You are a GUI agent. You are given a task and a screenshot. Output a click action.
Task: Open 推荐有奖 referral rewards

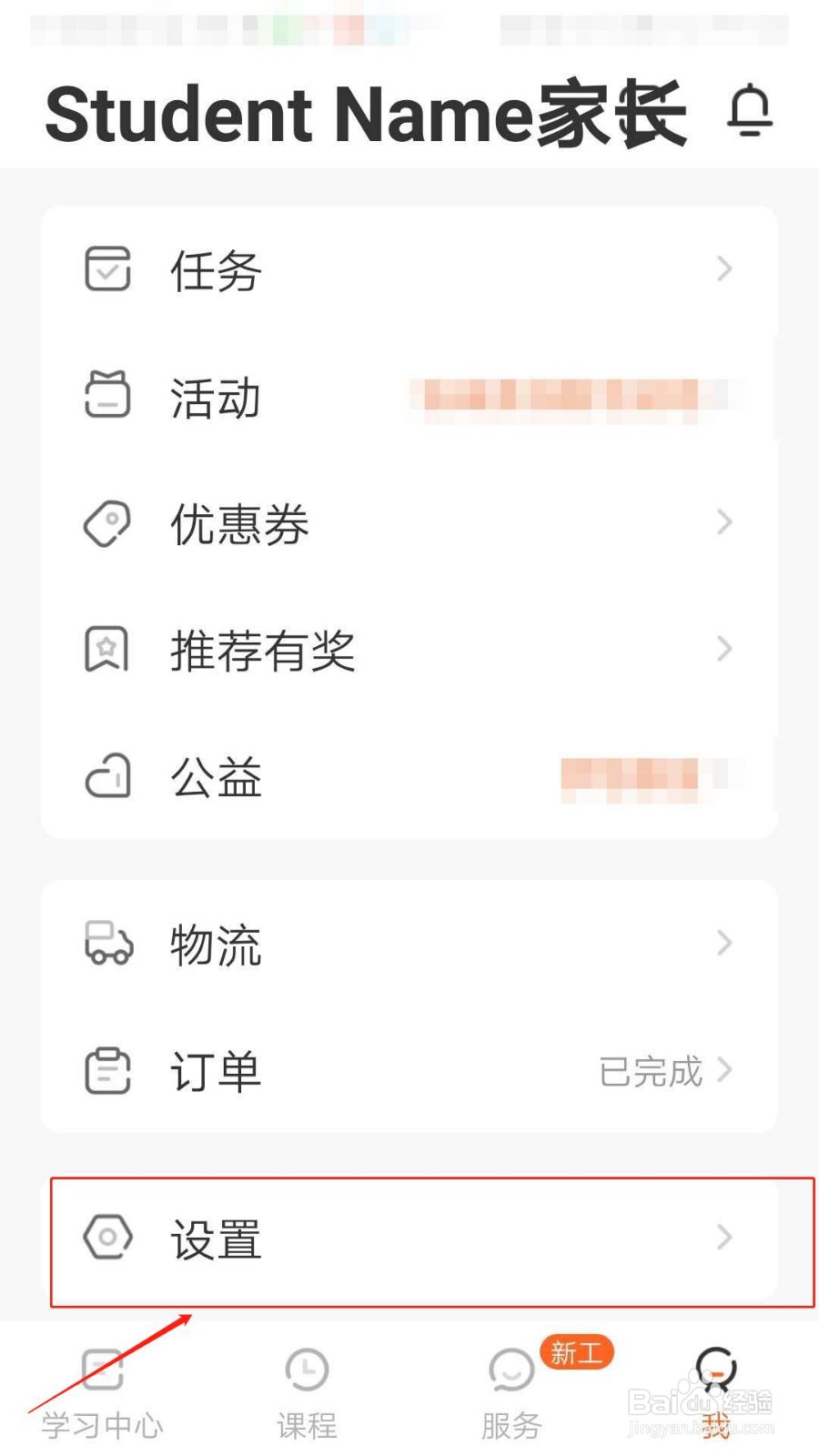[x=409, y=650]
